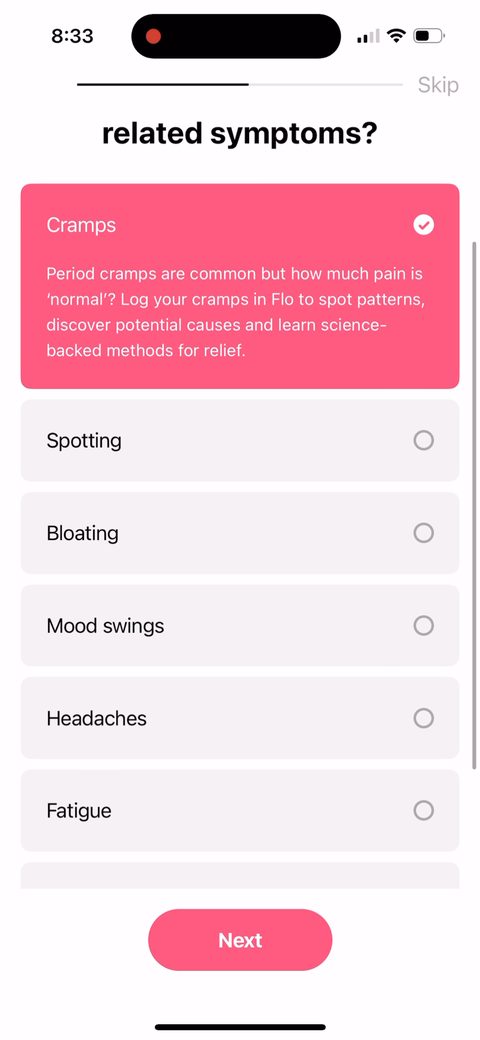This screenshot has width=480, height=1040.
Task: Deselect the Cramps symptom option
Action: click(240, 286)
